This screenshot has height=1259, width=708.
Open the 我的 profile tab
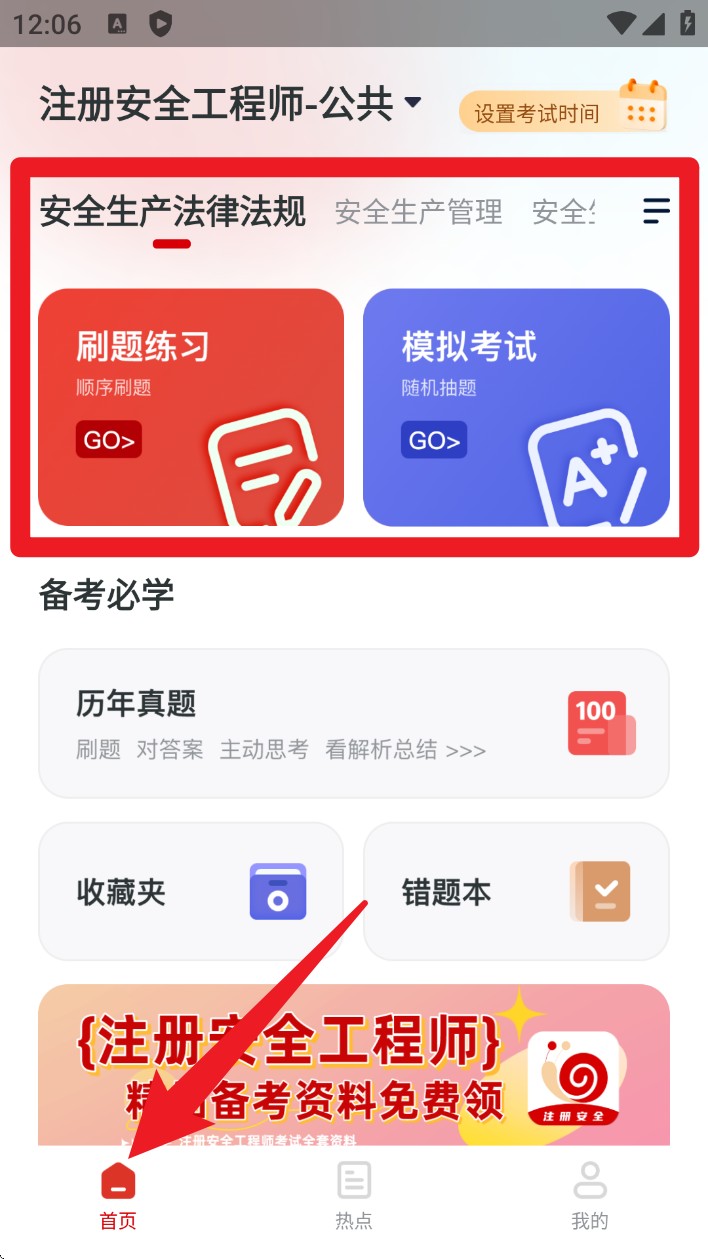tap(589, 1195)
